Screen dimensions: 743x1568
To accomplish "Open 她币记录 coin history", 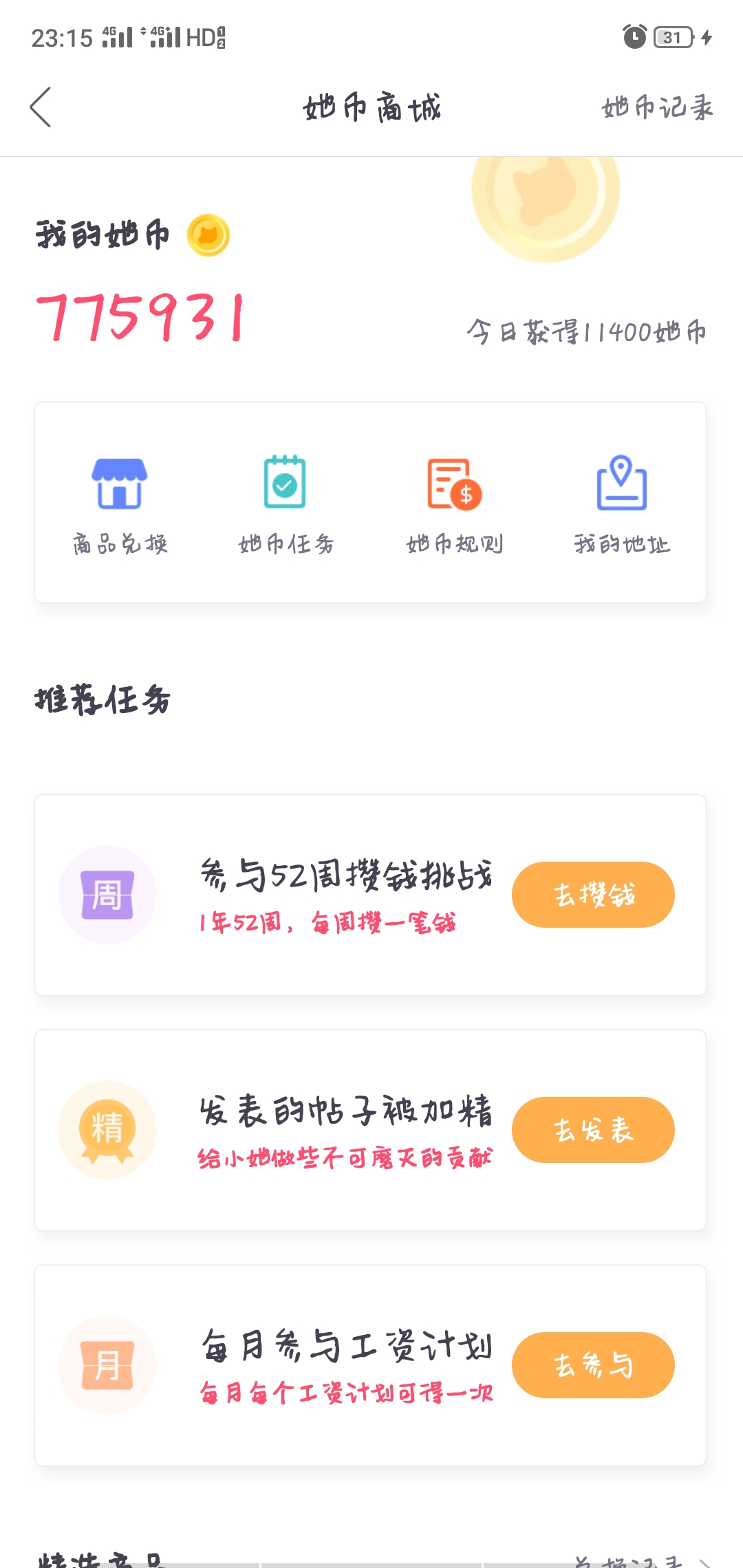I will pos(658,107).
